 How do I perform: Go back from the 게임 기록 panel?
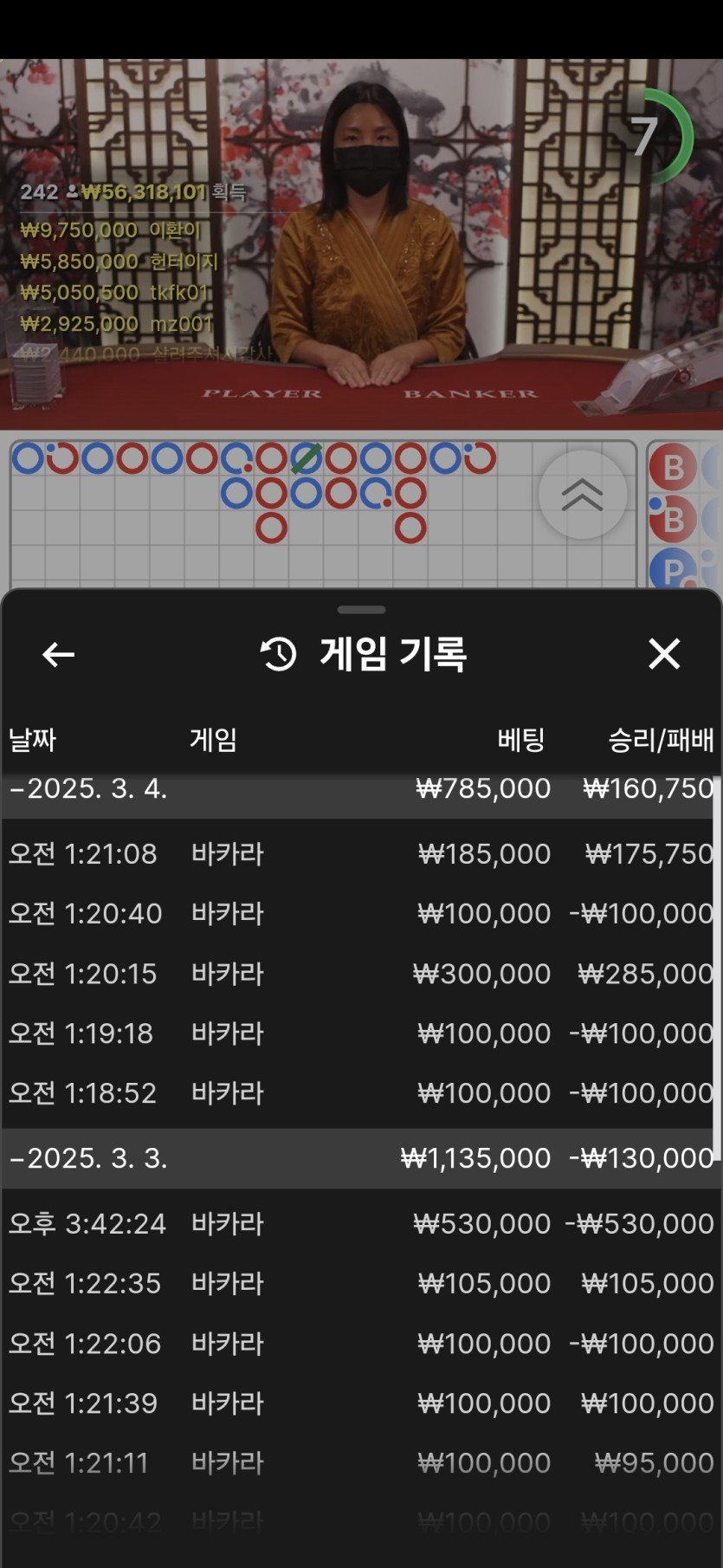(x=58, y=654)
